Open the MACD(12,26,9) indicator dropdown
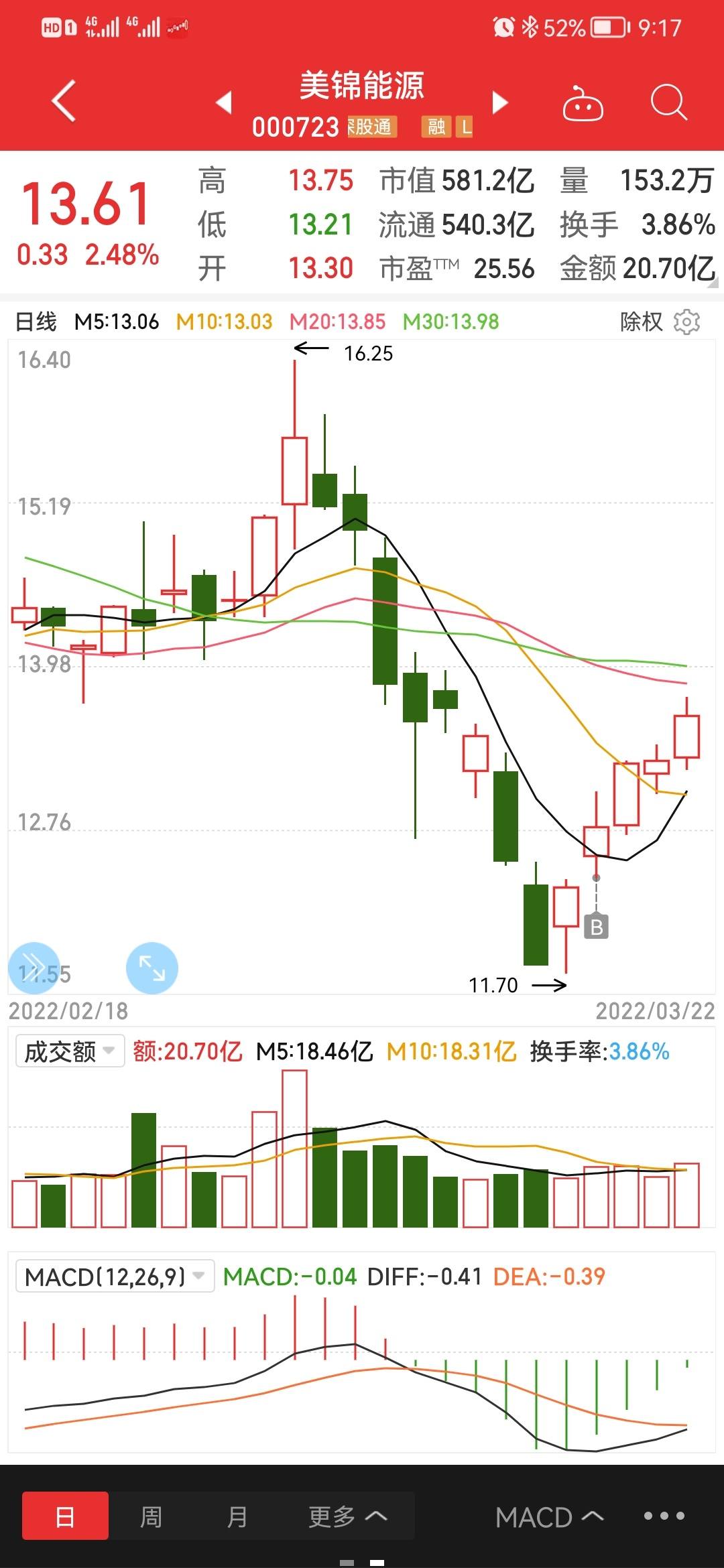Viewport: 724px width, 1568px height. point(115,1276)
